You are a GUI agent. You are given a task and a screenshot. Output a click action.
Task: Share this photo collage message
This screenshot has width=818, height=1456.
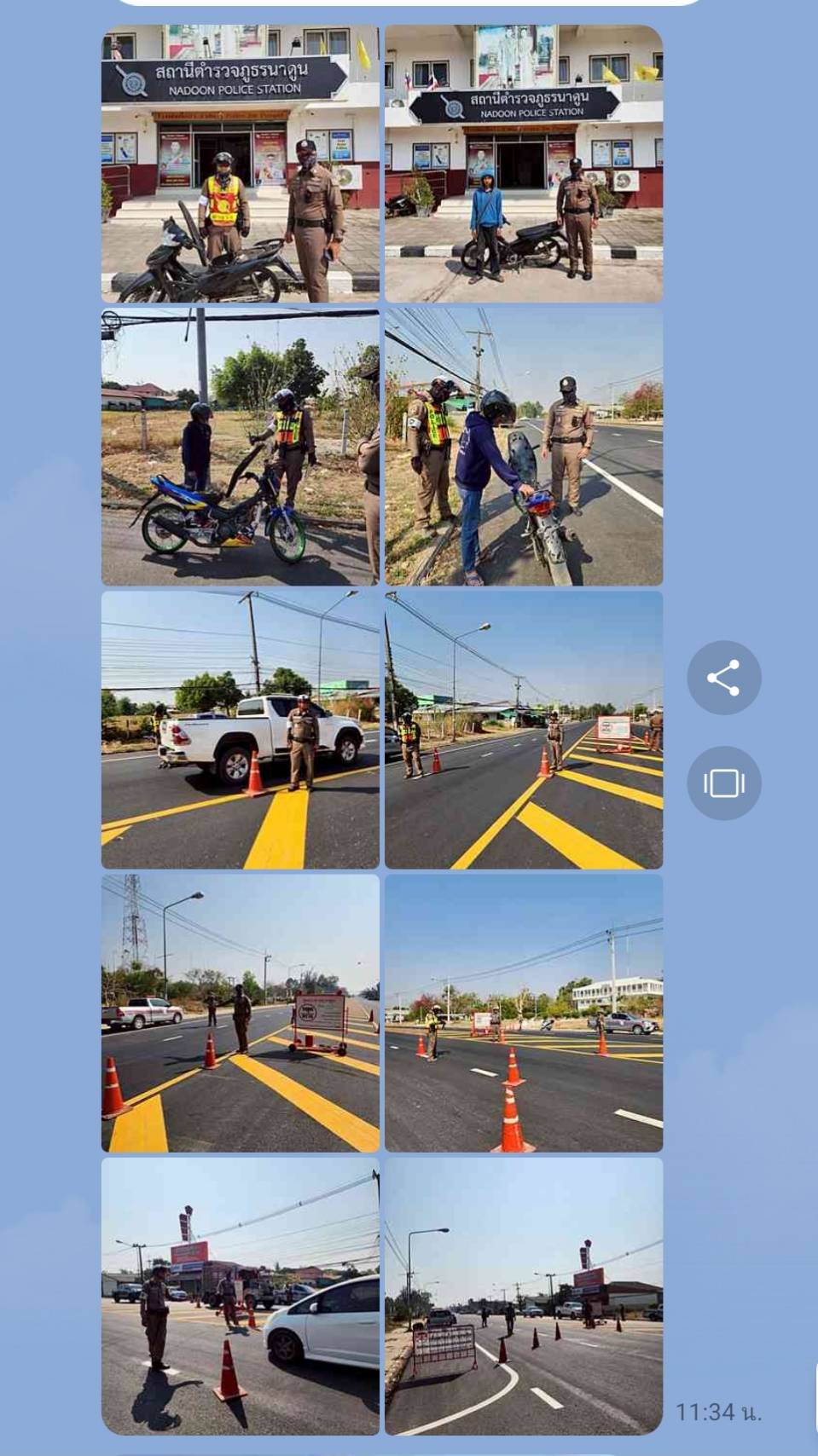pyautogui.click(x=723, y=679)
